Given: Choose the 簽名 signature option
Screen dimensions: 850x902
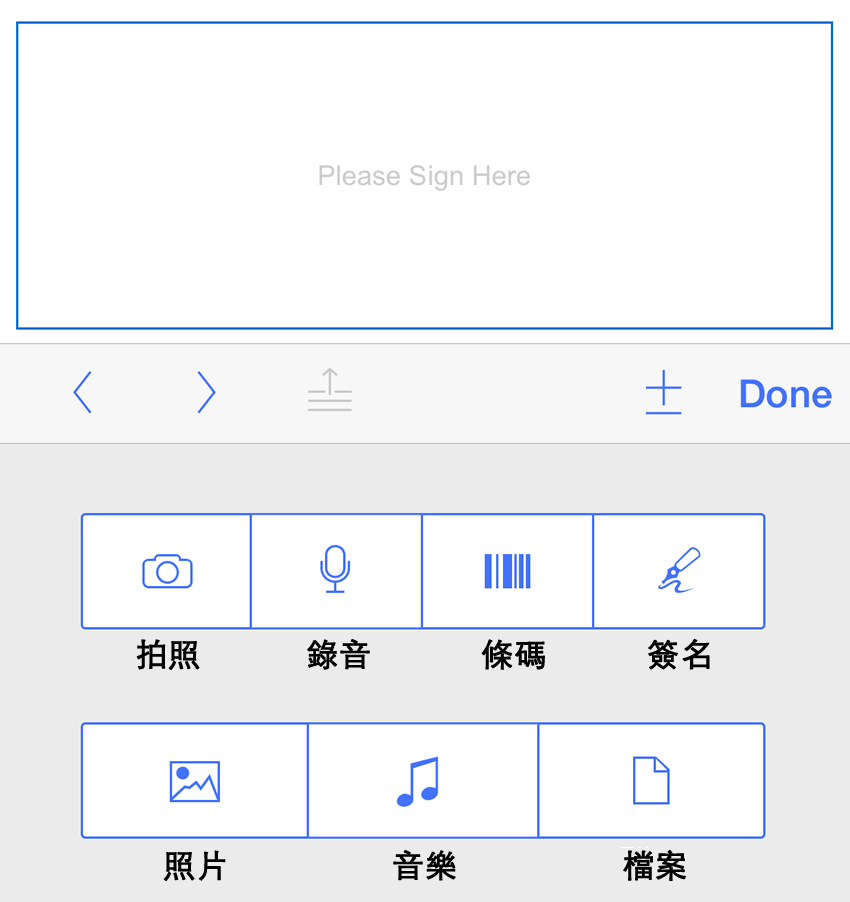Looking at the screenshot, I should pyautogui.click(x=680, y=655).
